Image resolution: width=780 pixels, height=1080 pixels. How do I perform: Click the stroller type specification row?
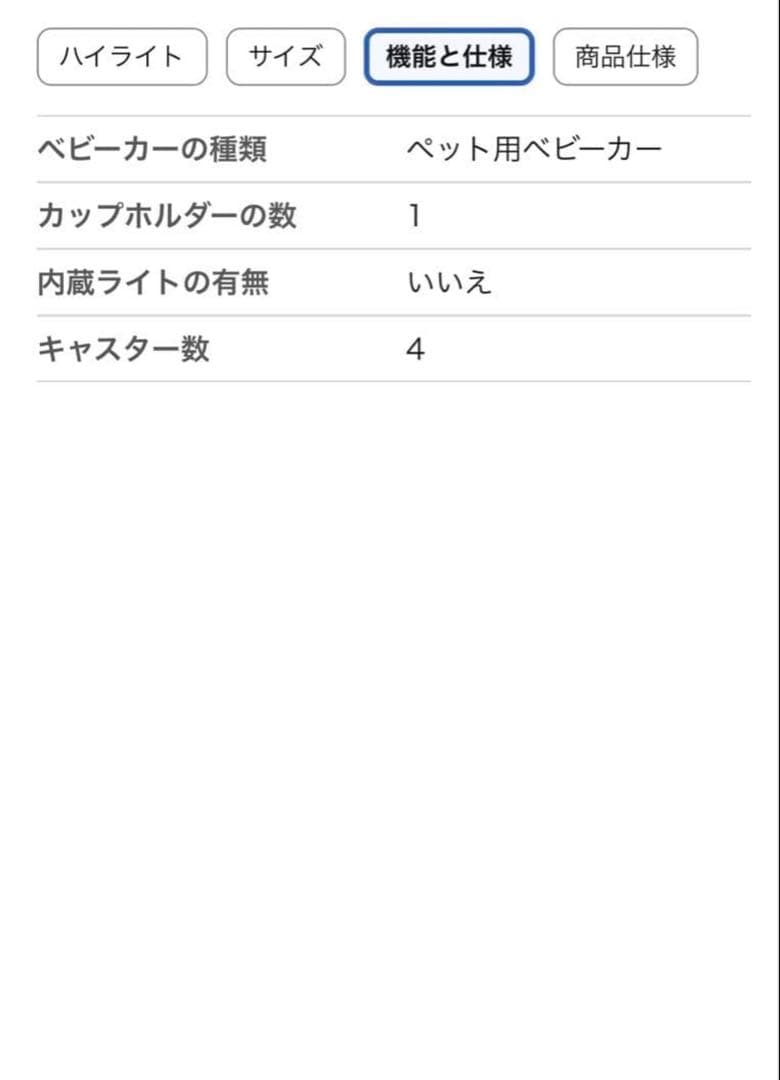click(x=390, y=146)
